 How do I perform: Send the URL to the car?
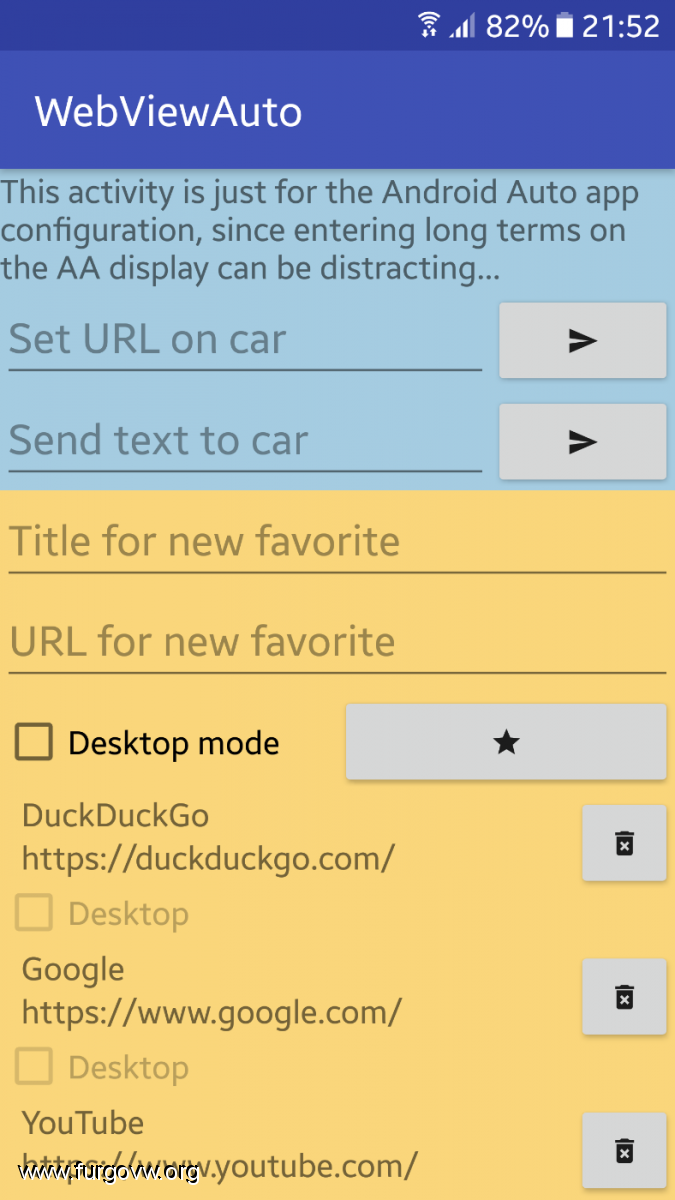point(583,341)
